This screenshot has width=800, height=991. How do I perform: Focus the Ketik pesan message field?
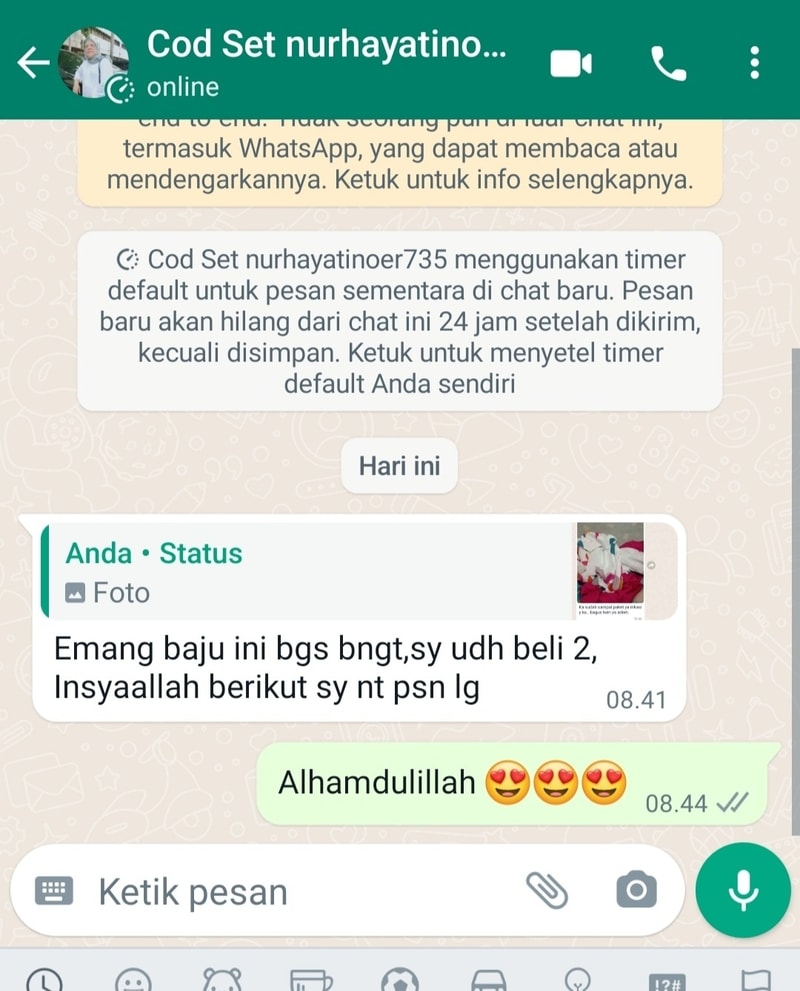click(300, 891)
